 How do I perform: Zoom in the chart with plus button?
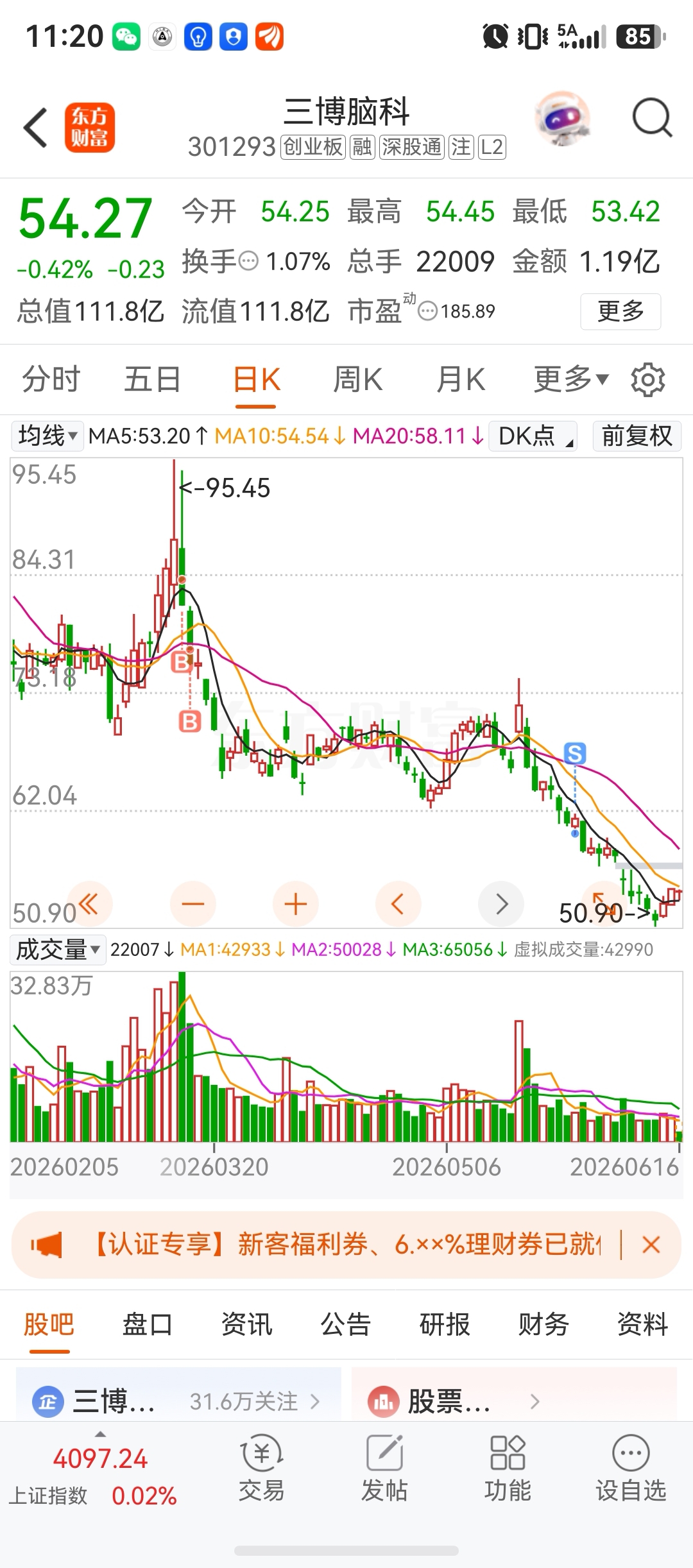[295, 905]
